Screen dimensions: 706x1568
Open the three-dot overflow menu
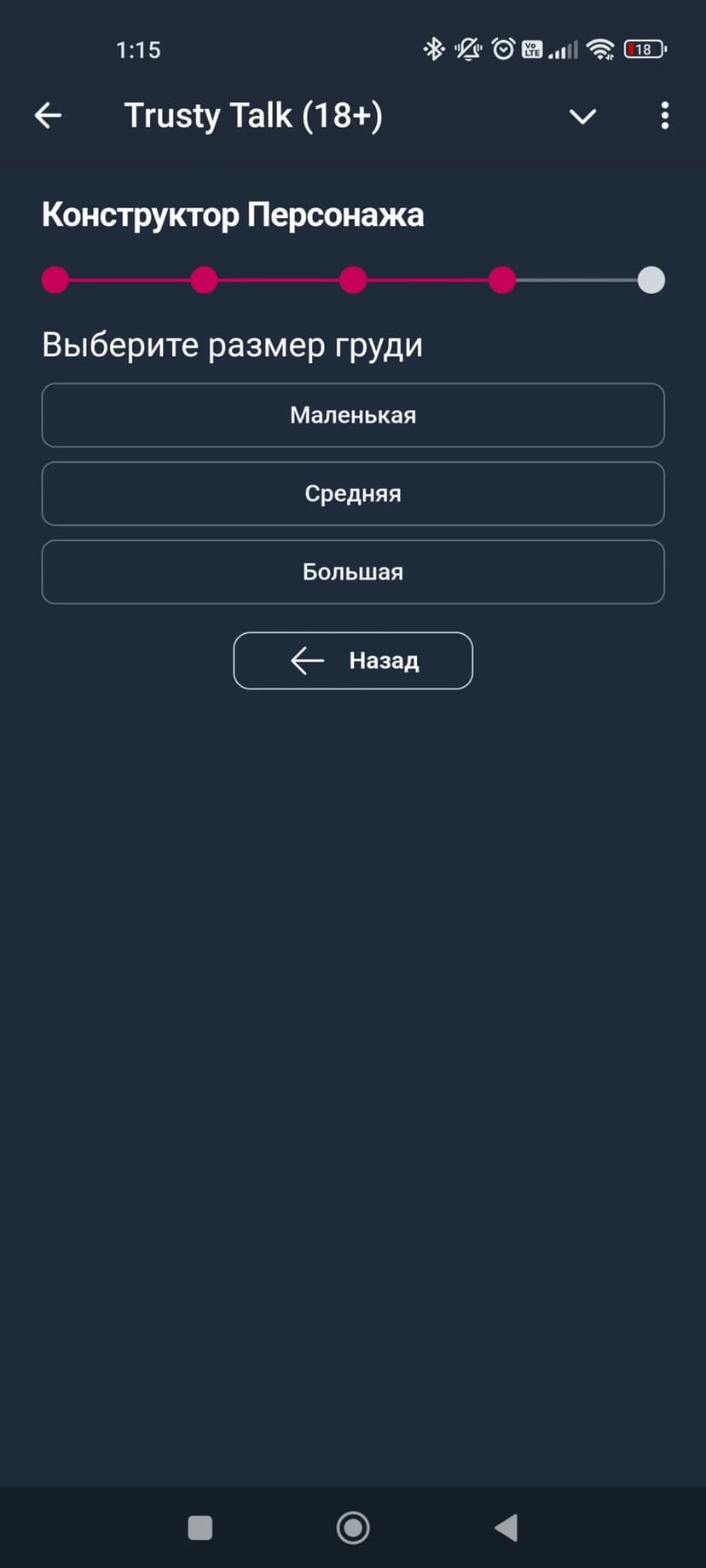(x=664, y=116)
